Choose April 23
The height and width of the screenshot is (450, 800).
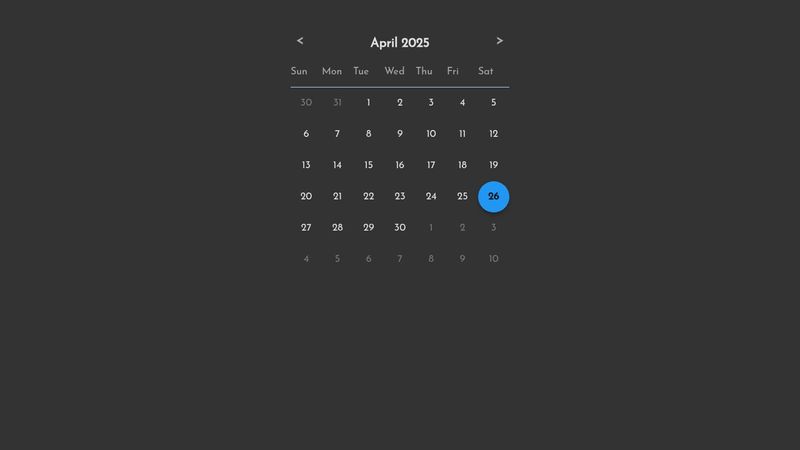click(x=400, y=197)
